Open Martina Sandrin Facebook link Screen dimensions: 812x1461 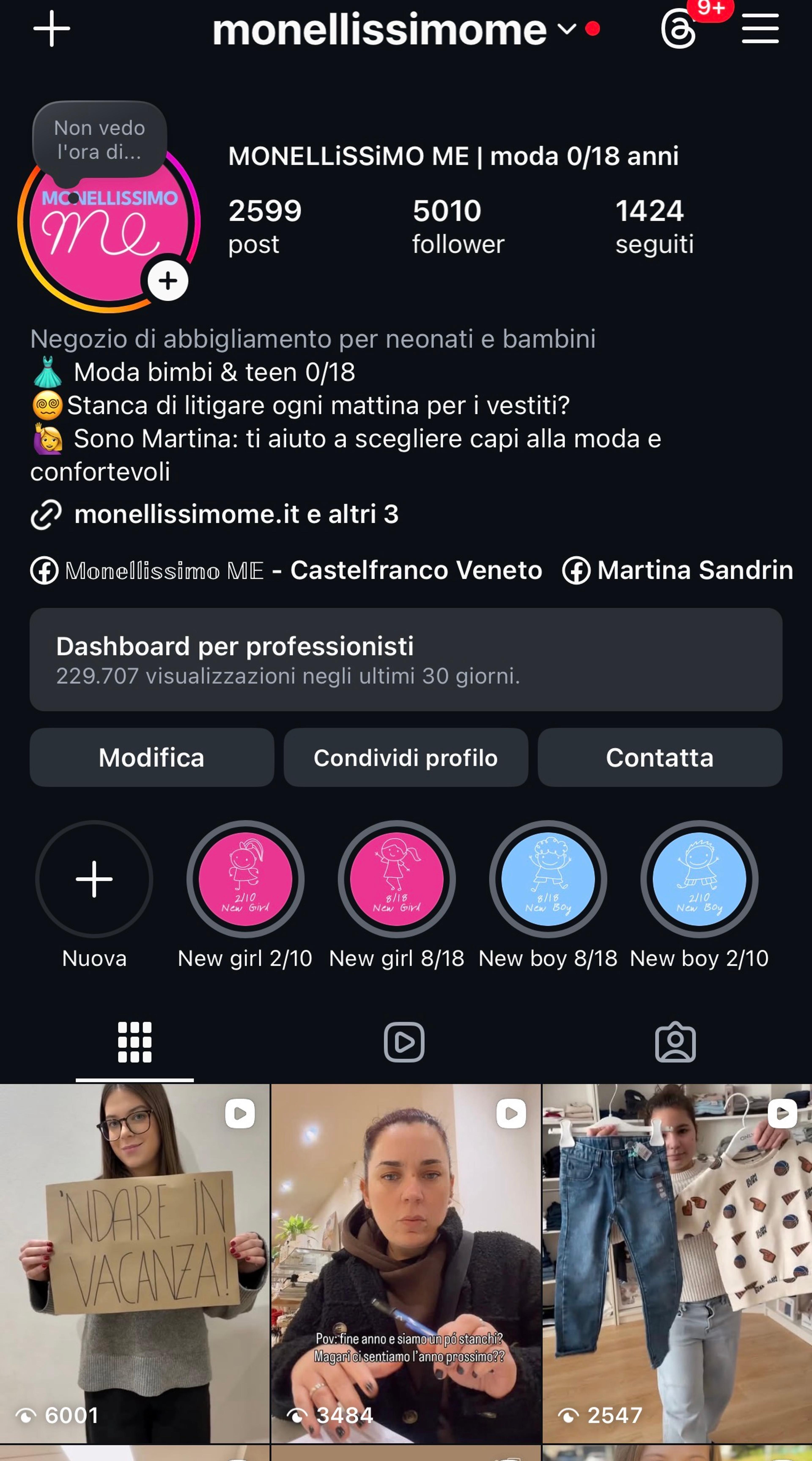tap(678, 570)
